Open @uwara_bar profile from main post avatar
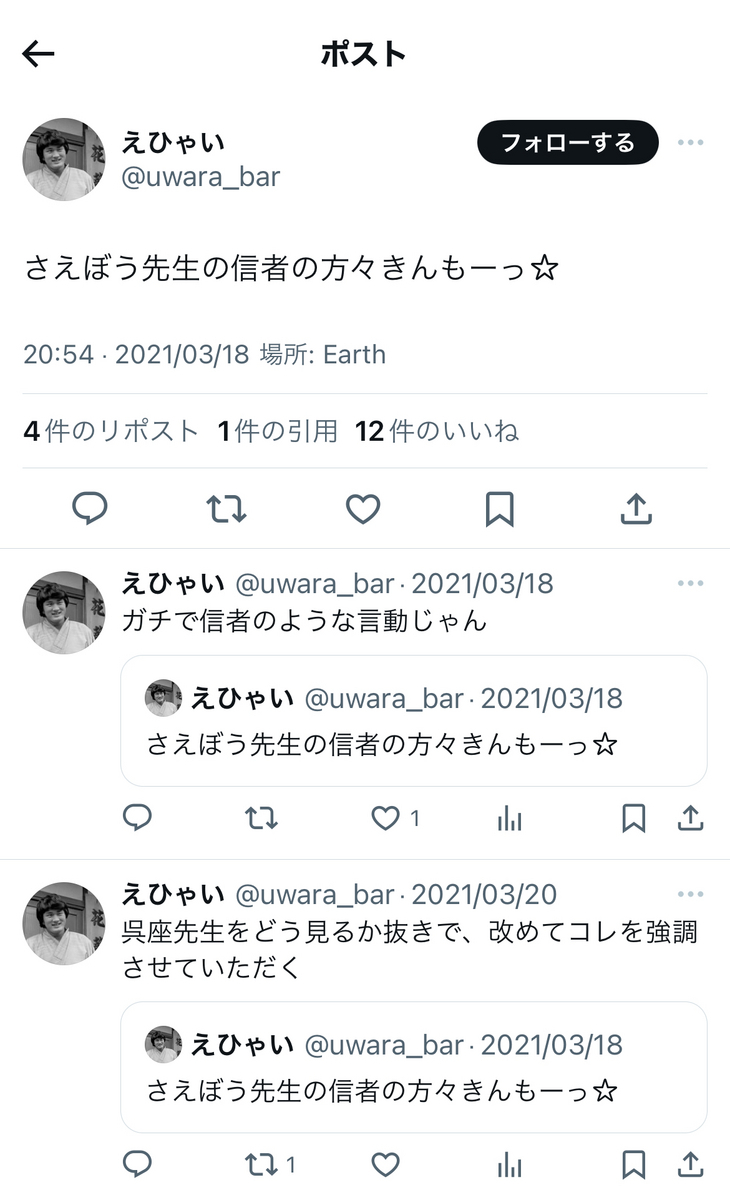 [64, 159]
